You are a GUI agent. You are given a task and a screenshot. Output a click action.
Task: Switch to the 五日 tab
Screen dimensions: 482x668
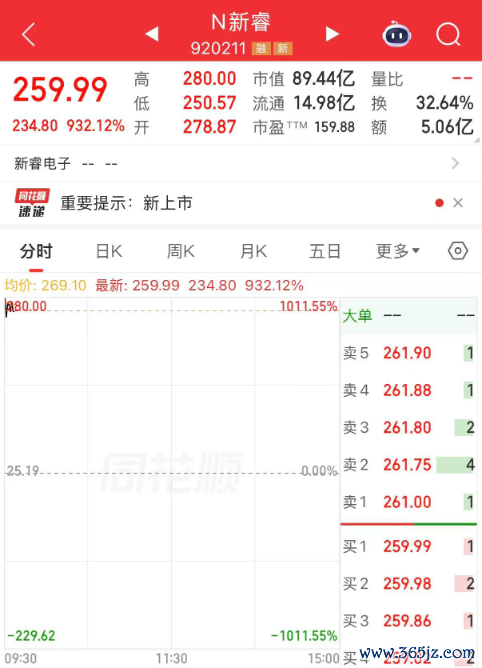pyautogui.click(x=325, y=251)
